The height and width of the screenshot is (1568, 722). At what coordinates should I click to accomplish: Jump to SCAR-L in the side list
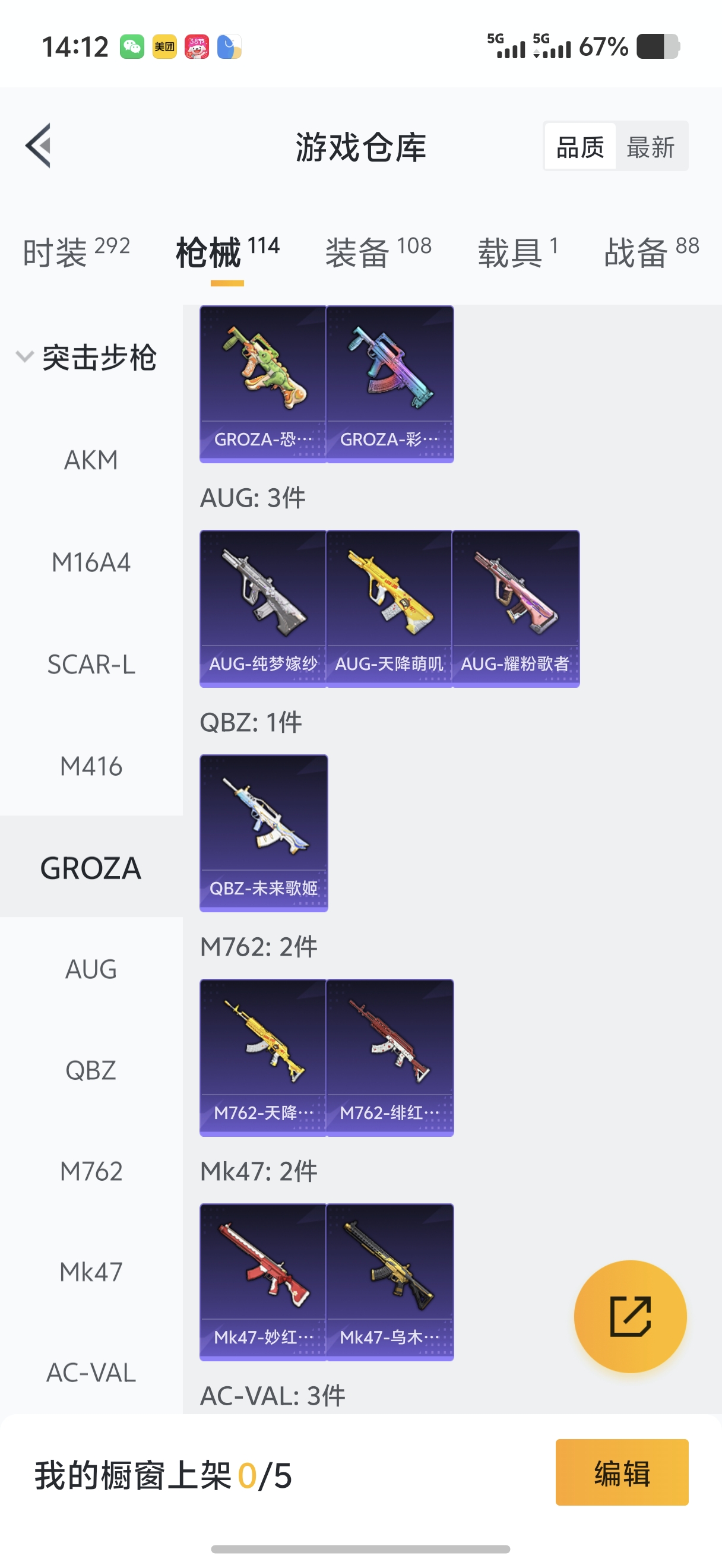(91, 665)
